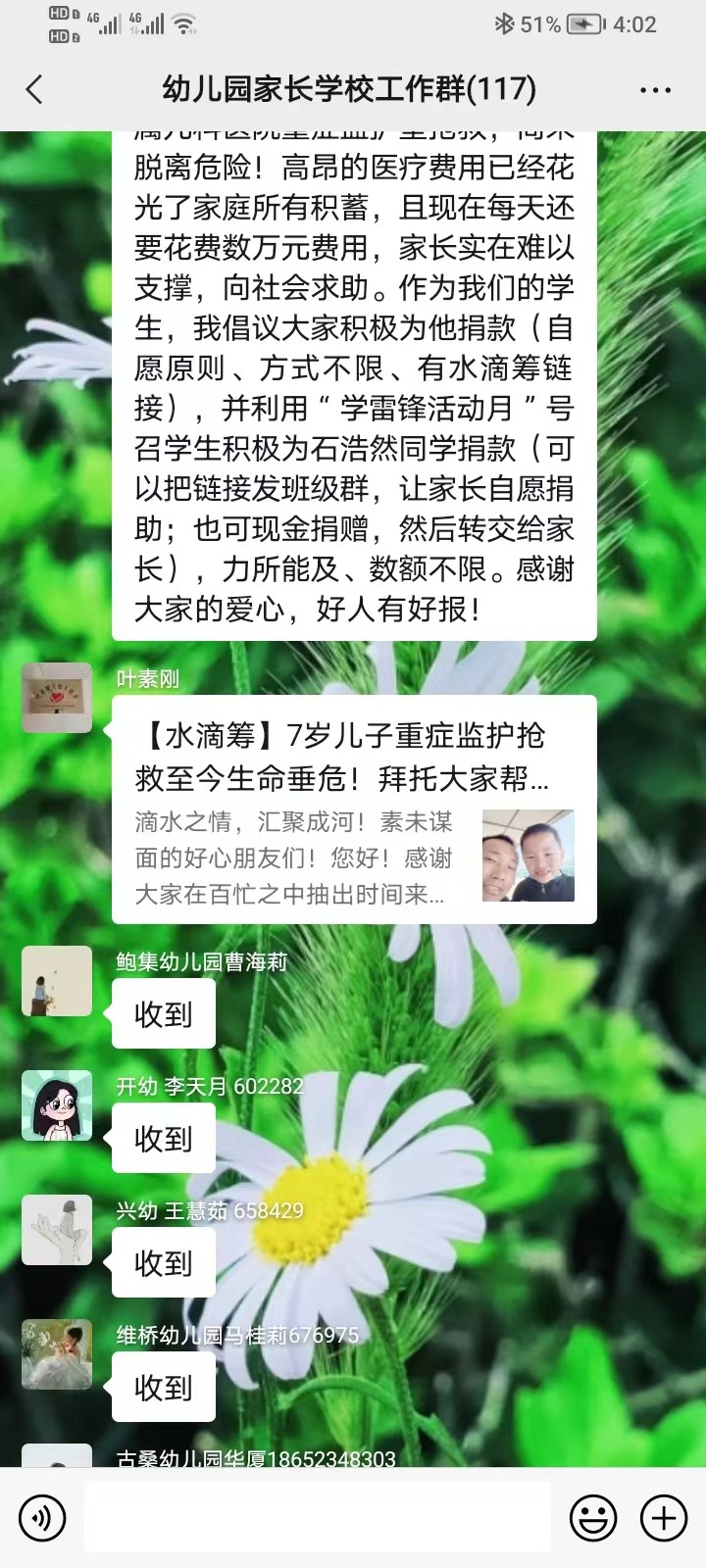The width and height of the screenshot is (706, 1568).
Task: Open 开幼 李天月's avatar
Action: pos(57,1105)
